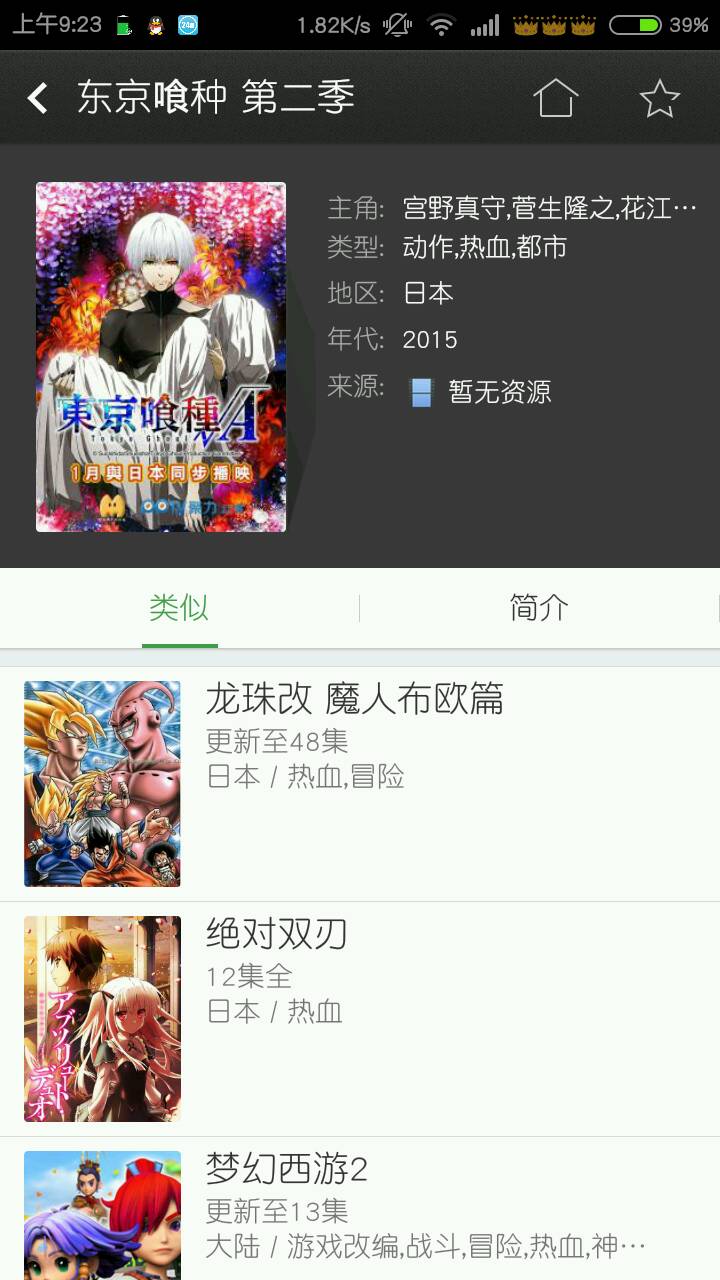The image size is (720, 1280).
Task: Favorite this anime with the star icon
Action: pos(659,98)
